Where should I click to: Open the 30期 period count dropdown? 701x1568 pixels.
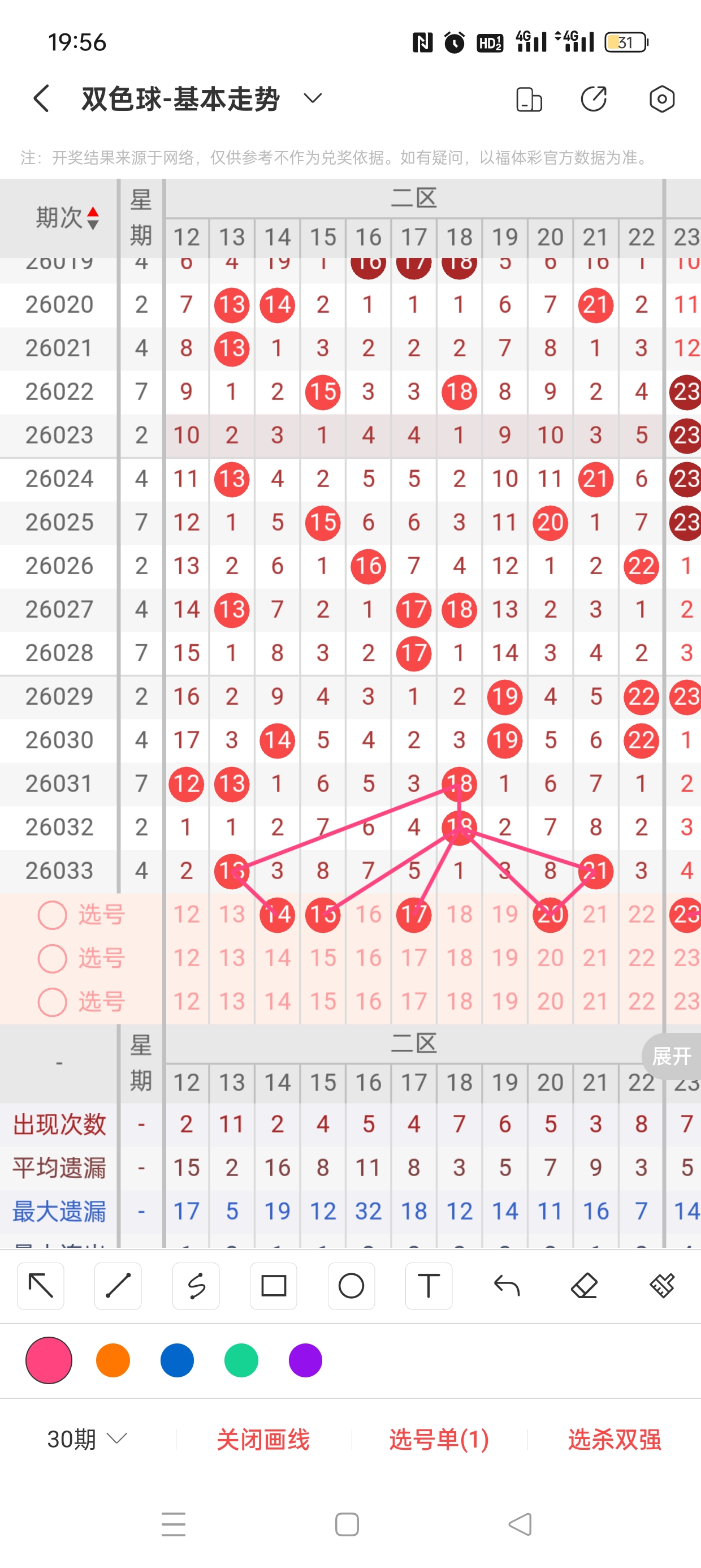87,1439
